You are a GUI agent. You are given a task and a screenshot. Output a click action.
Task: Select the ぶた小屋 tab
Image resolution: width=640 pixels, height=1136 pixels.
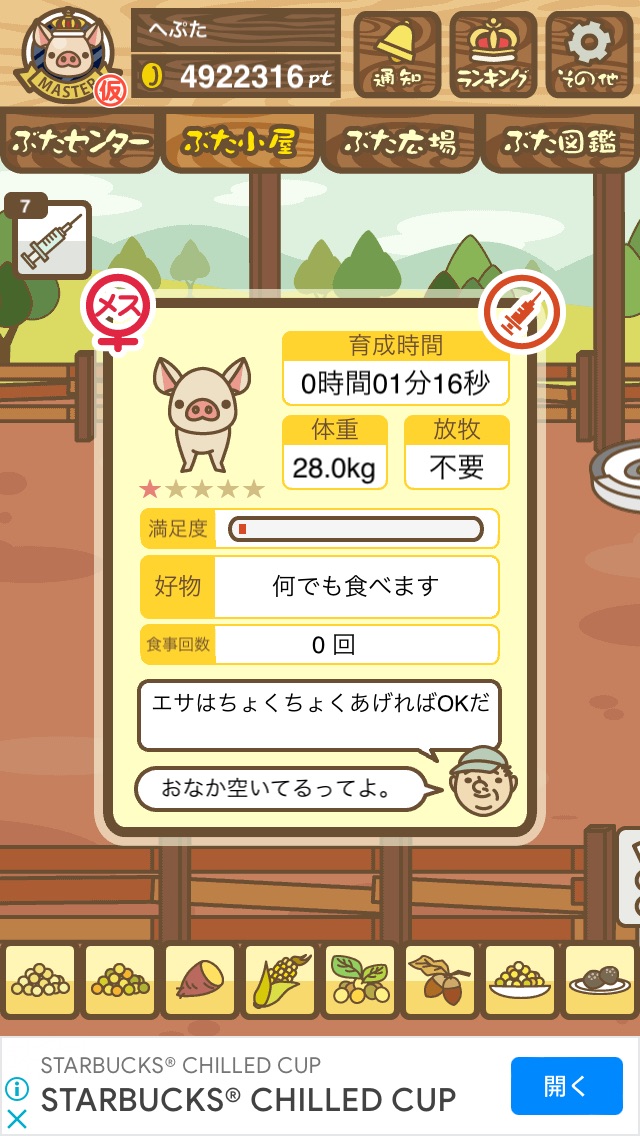click(241, 143)
